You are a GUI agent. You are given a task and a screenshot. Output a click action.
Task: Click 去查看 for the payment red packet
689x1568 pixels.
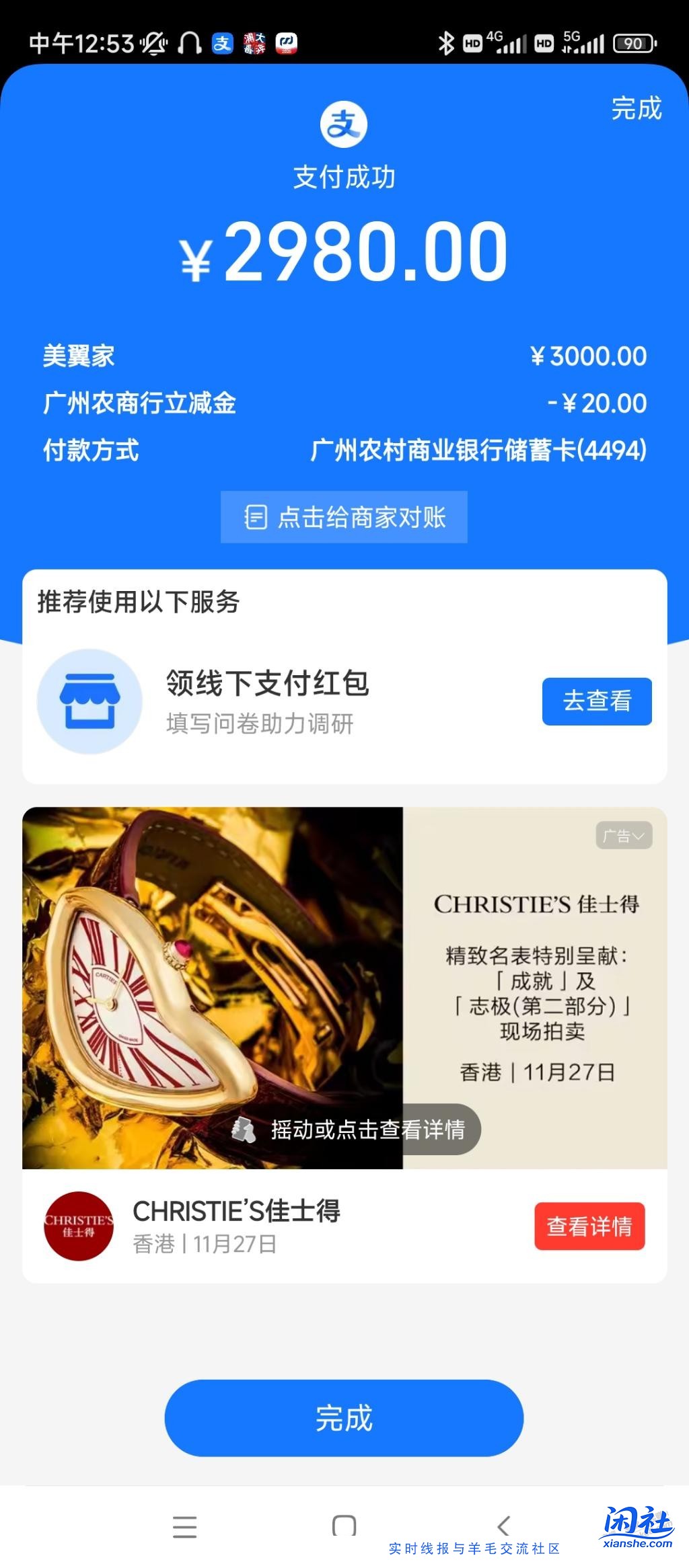[597, 701]
